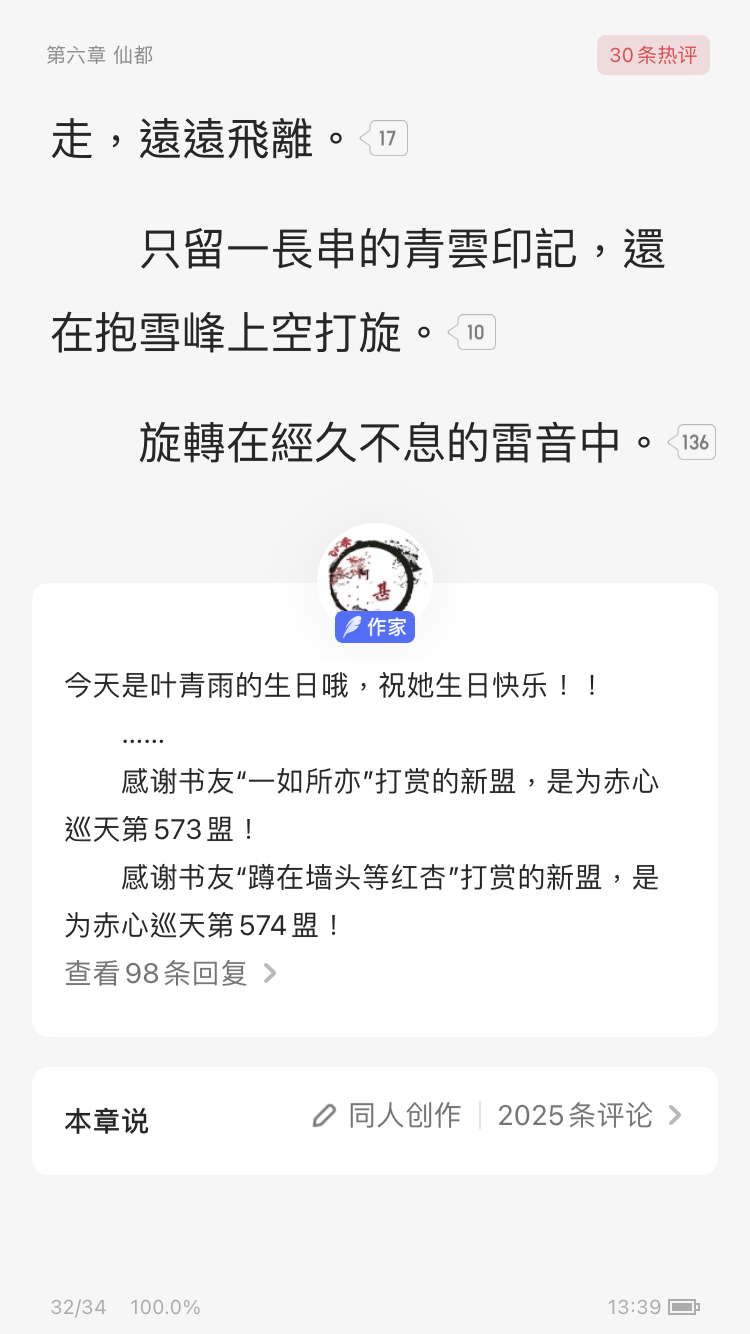Open the 136-comment bubble after 雷音中

[694, 442]
